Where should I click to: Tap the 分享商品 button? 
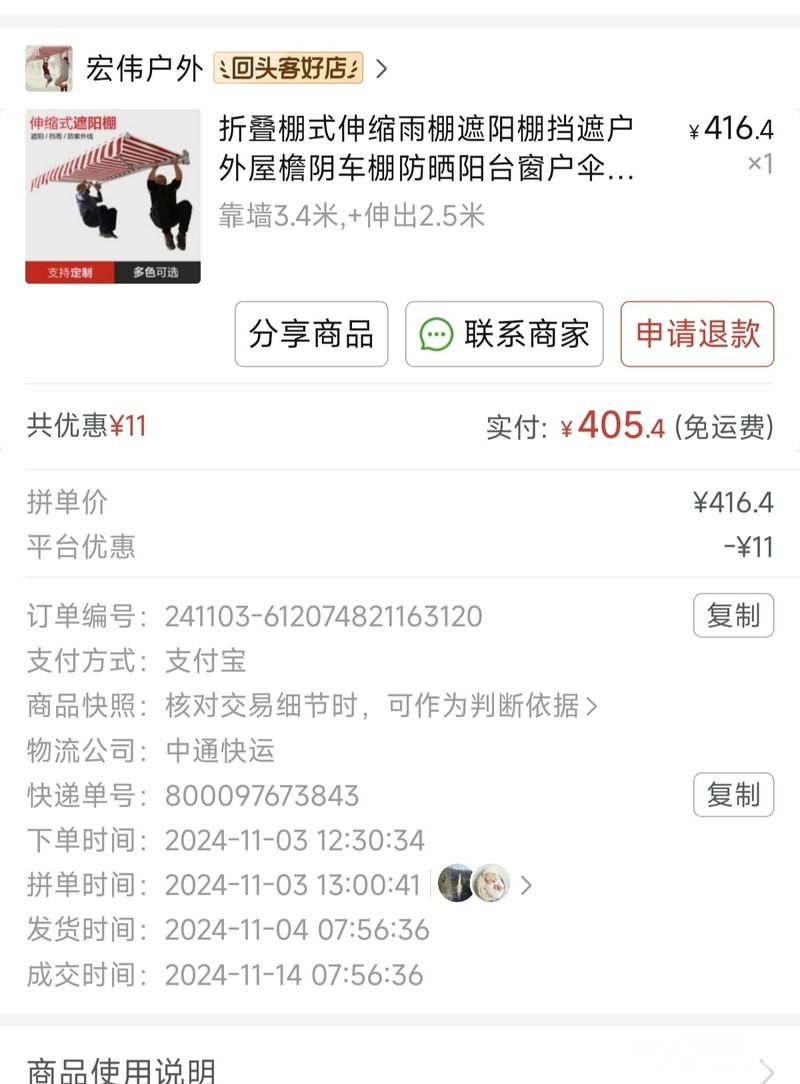[311, 334]
